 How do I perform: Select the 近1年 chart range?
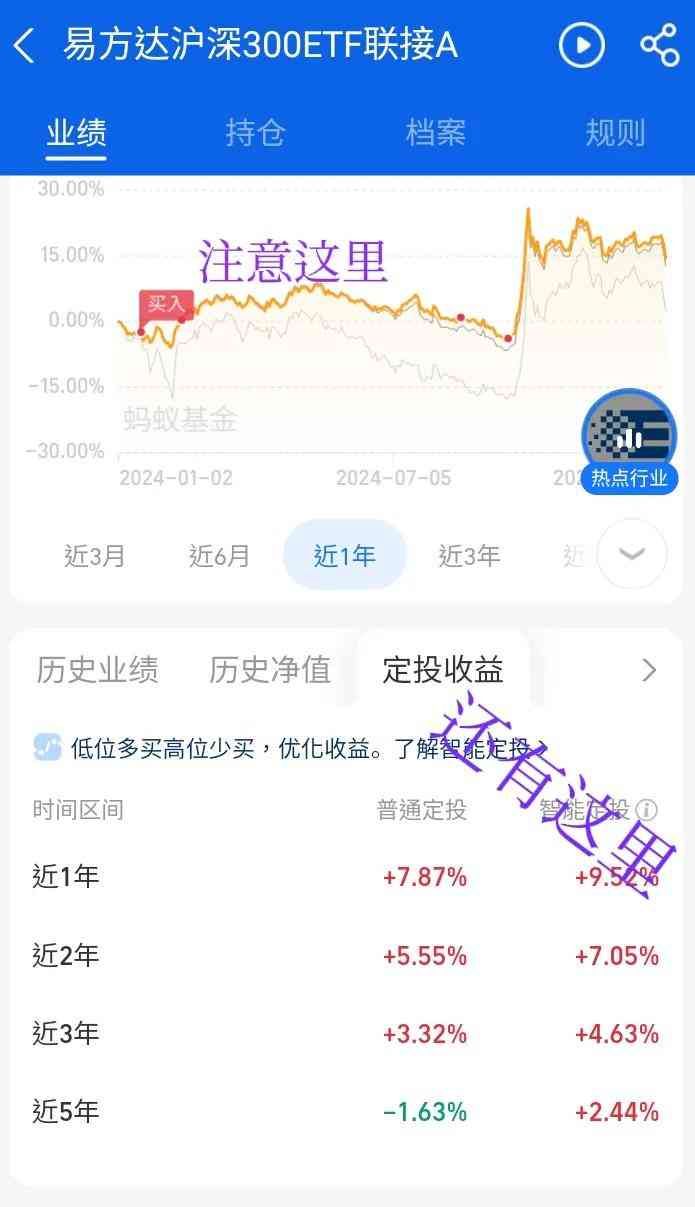[344, 555]
